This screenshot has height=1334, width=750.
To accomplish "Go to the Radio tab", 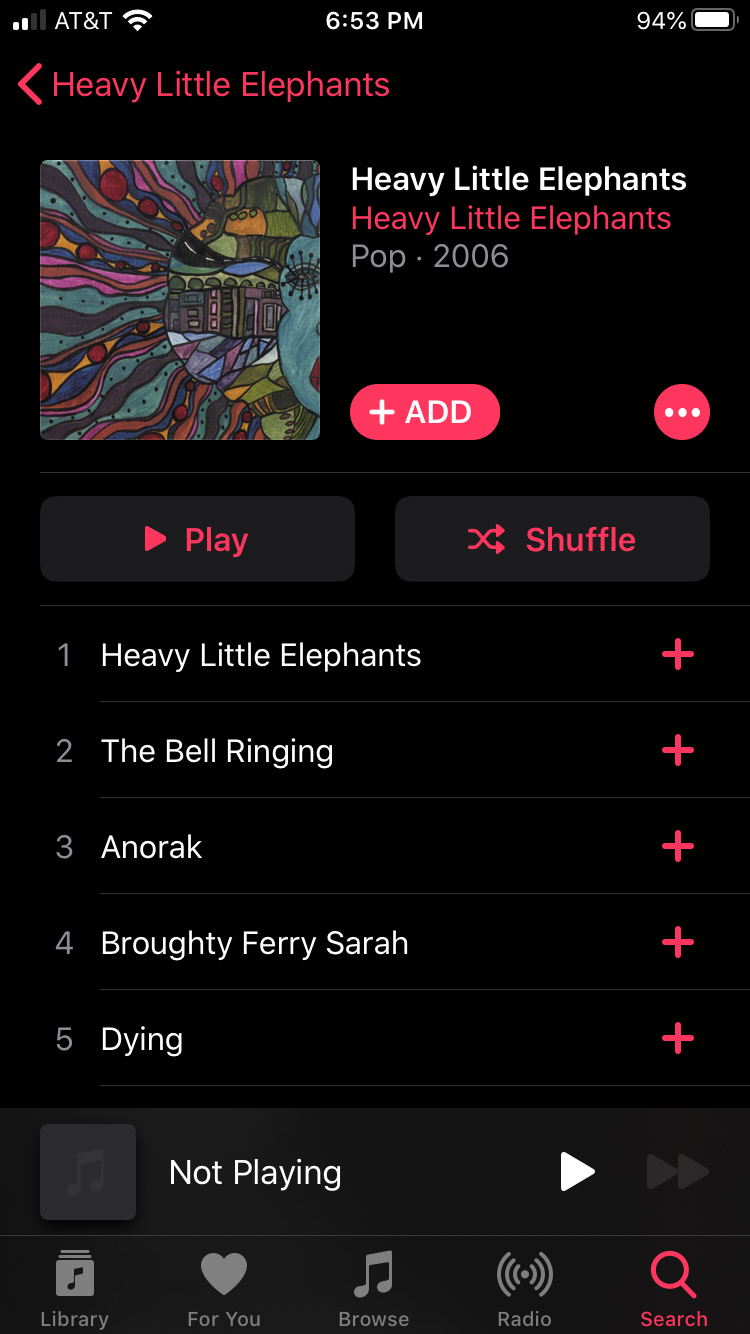I will (524, 1289).
